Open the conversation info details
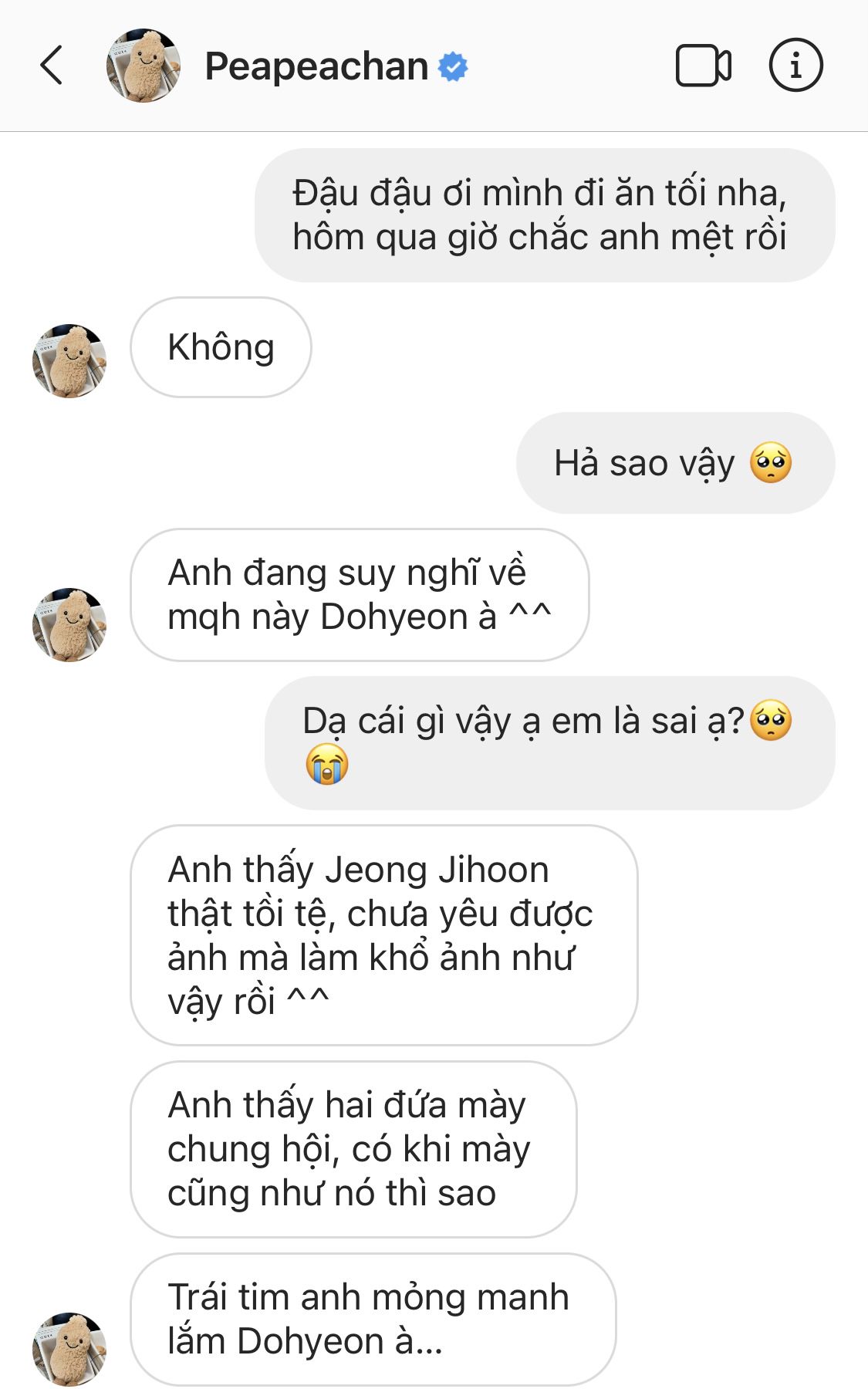This screenshot has height=1389, width=868. point(795,66)
